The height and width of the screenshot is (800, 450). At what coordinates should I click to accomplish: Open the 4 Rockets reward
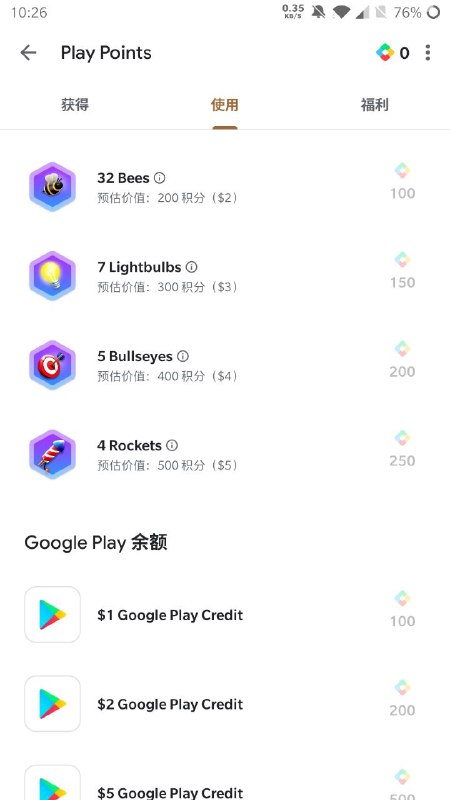click(x=225, y=455)
